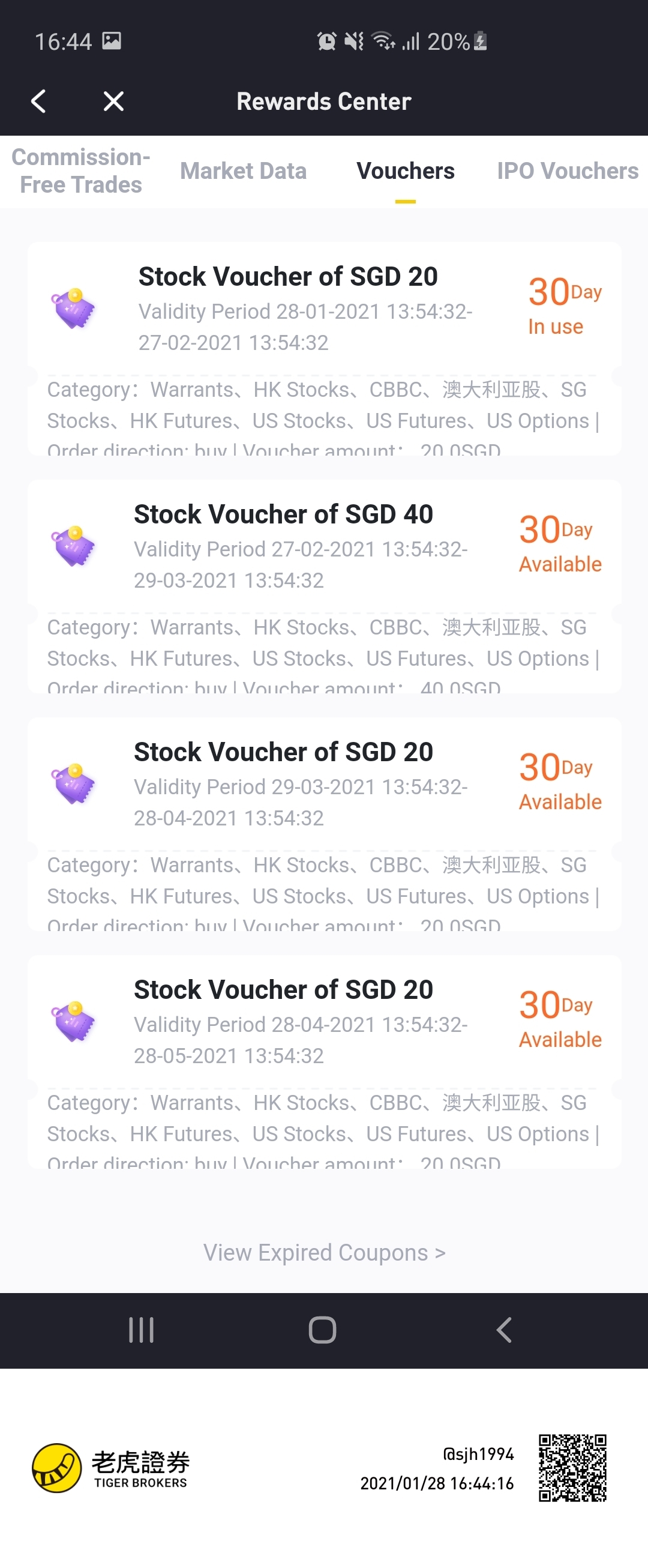648x1568 pixels.
Task: Go back using the header arrow
Action: click(38, 101)
